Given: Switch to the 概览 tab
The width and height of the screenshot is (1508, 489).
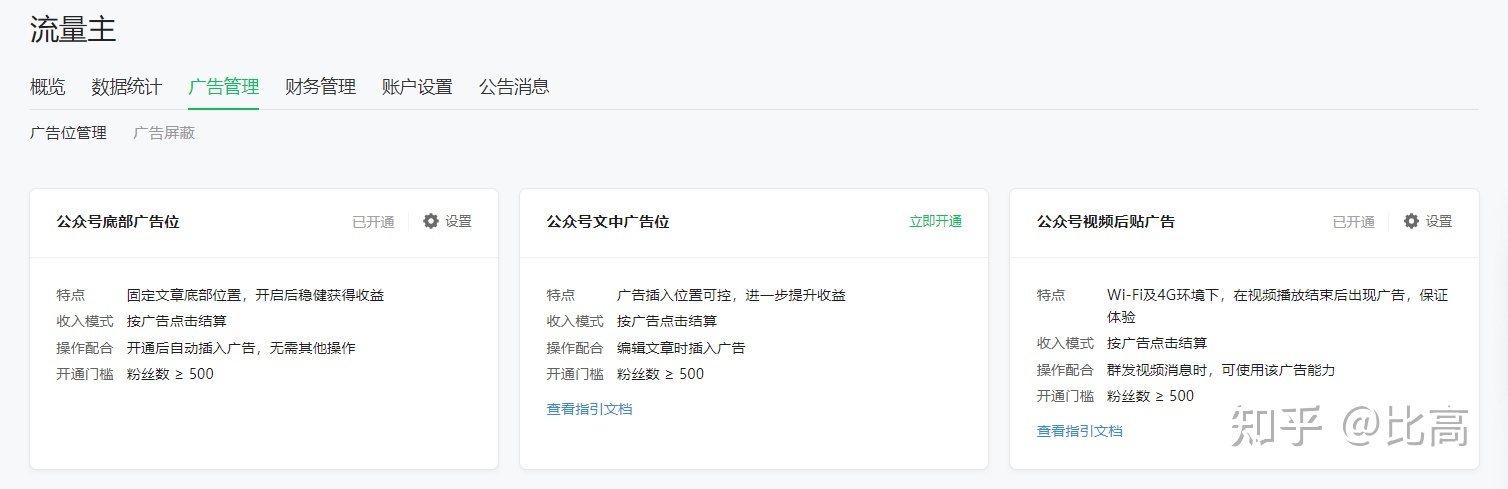Looking at the screenshot, I should [x=47, y=87].
